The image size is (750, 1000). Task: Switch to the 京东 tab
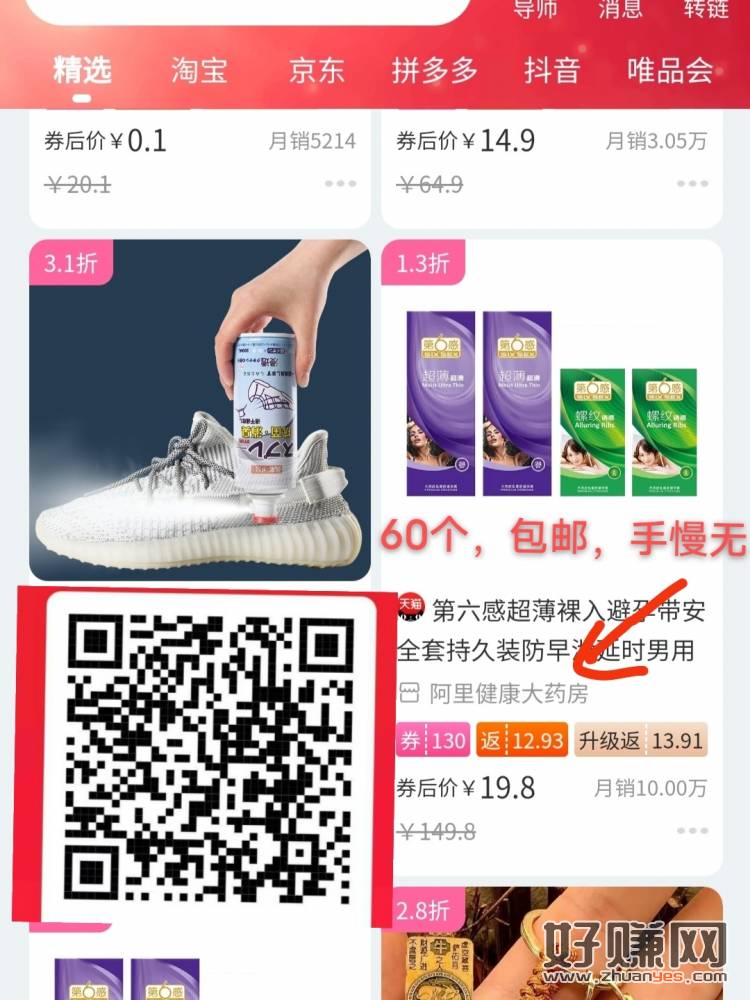[317, 70]
